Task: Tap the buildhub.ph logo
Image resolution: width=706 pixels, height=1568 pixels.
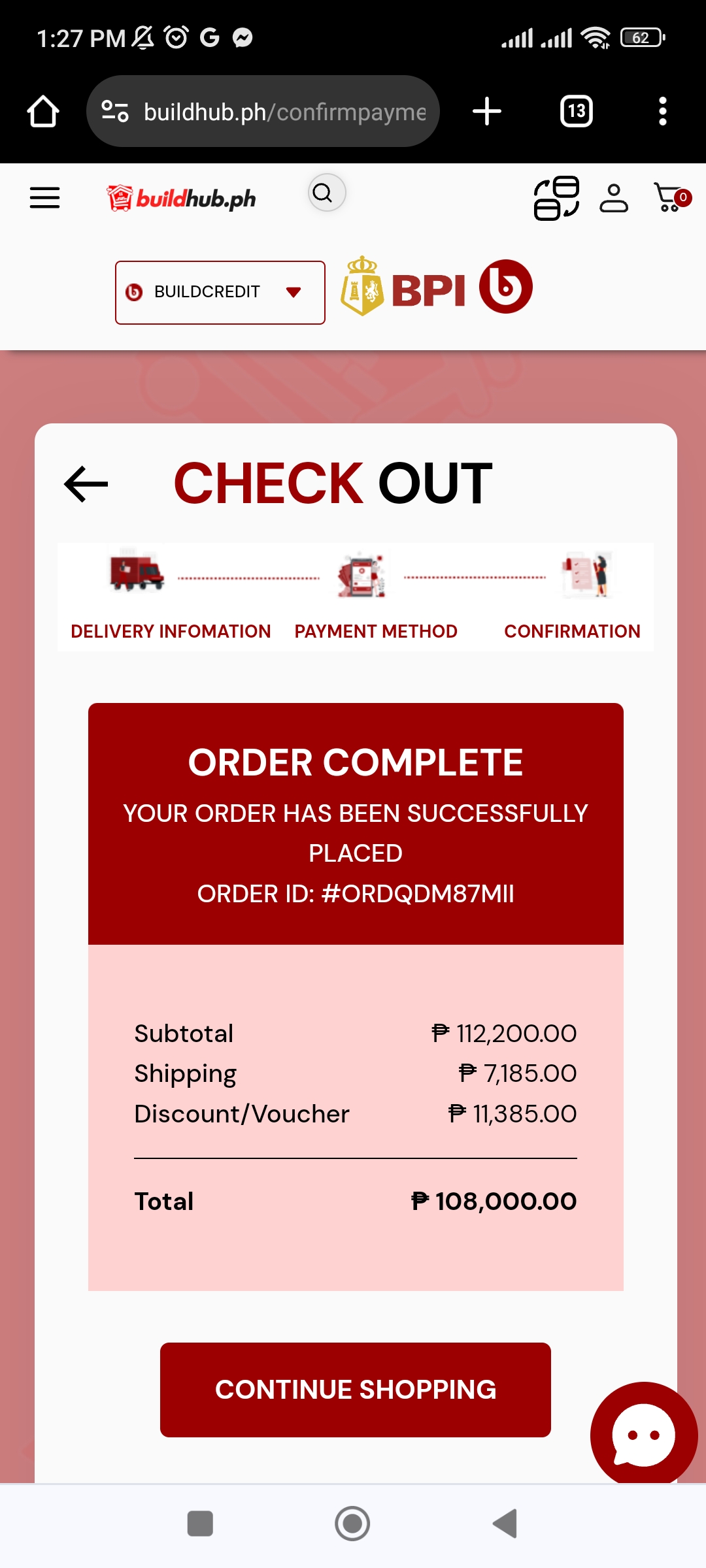Action: coord(182,198)
